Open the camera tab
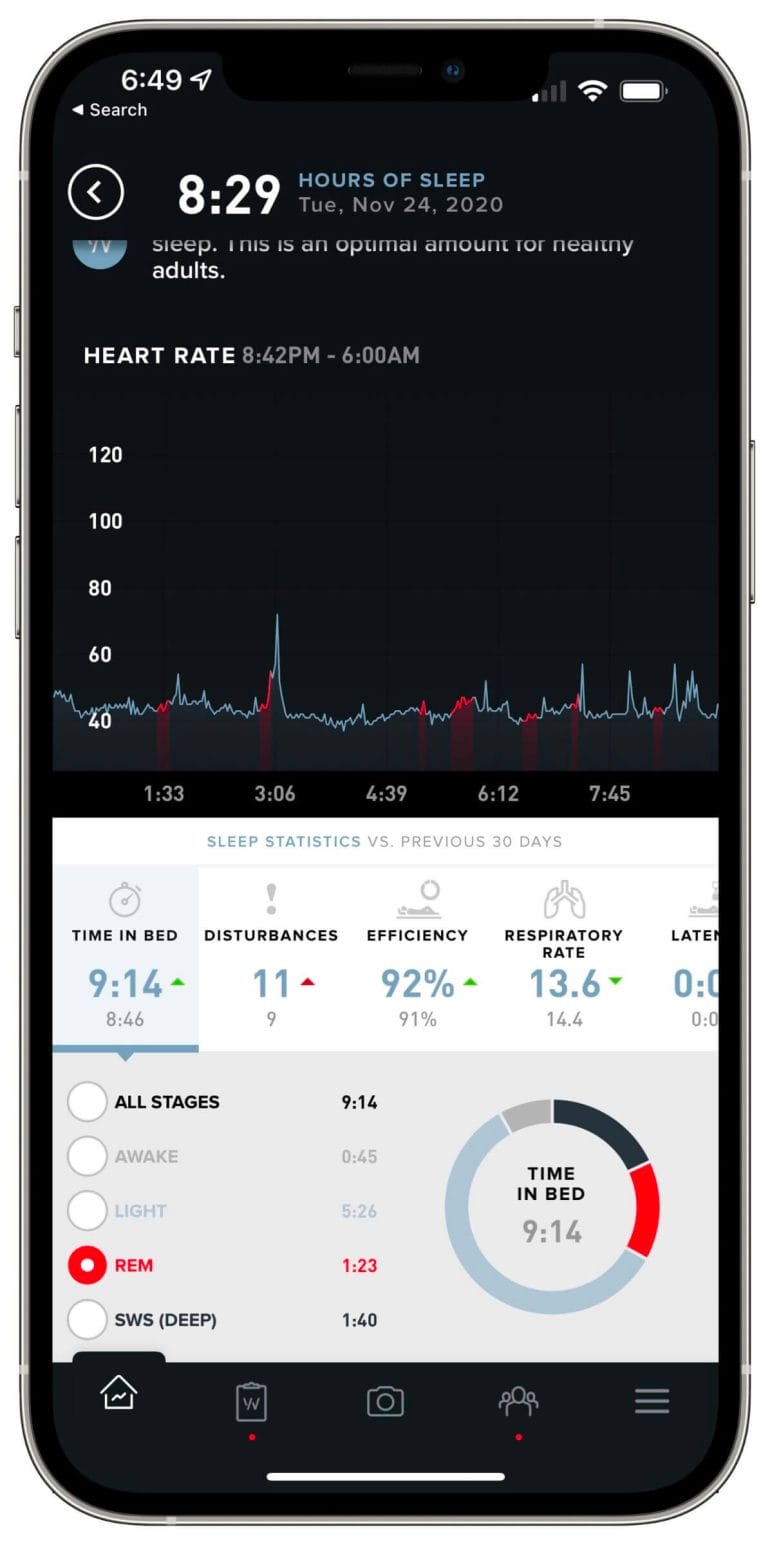Image resolution: width=770 pixels, height=1545 pixels. point(385,1401)
